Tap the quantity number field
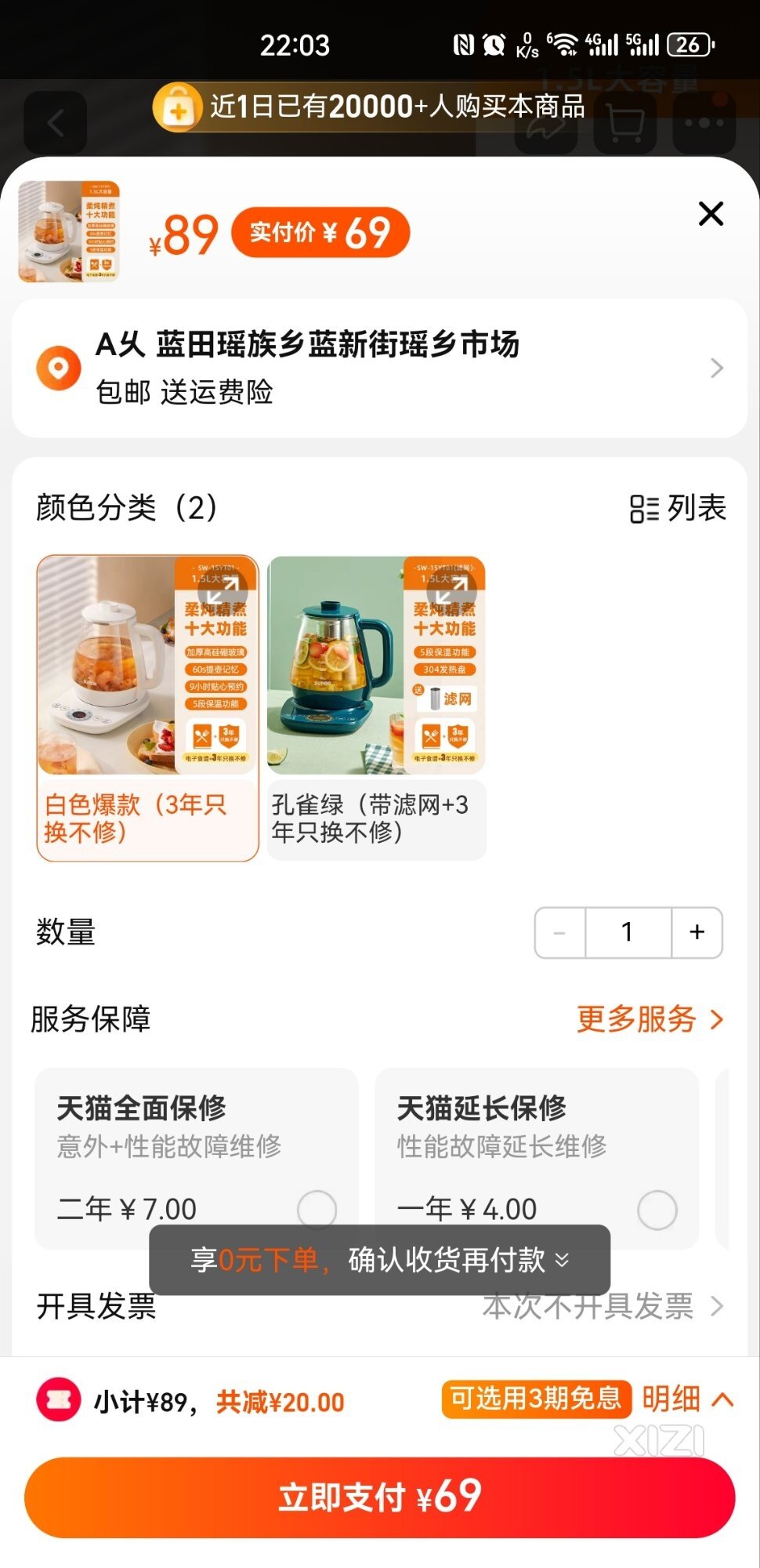760x1568 pixels. click(628, 932)
